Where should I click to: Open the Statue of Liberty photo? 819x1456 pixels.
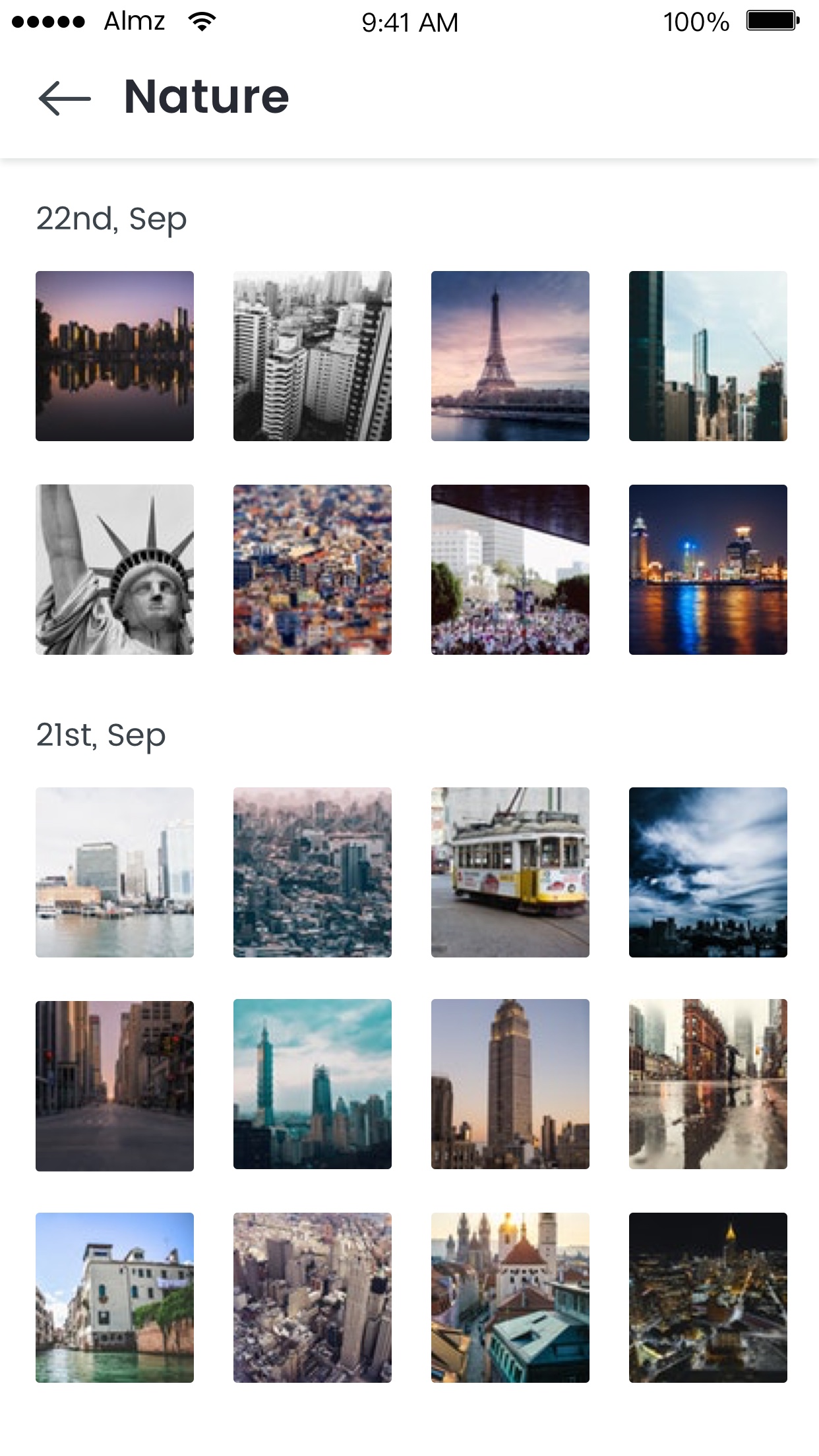coord(115,570)
